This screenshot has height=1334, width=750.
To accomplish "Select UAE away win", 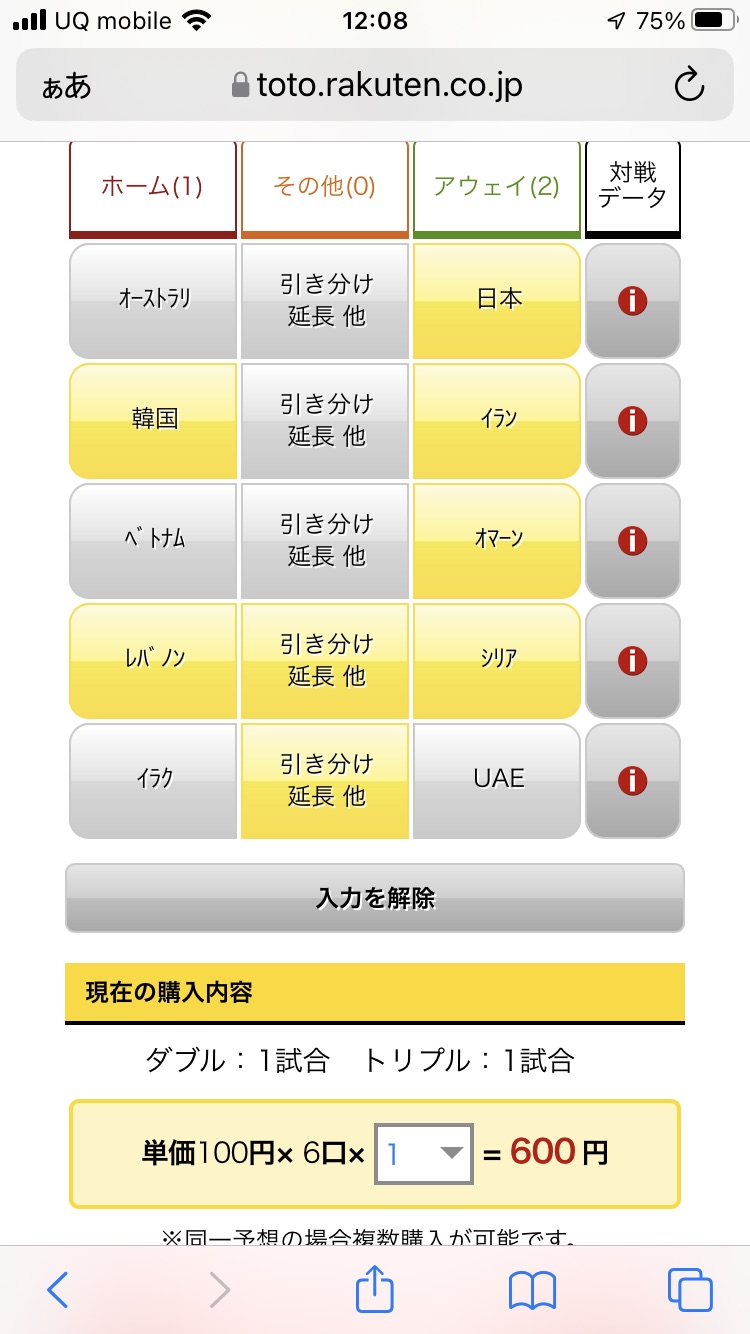I will pyautogui.click(x=497, y=781).
